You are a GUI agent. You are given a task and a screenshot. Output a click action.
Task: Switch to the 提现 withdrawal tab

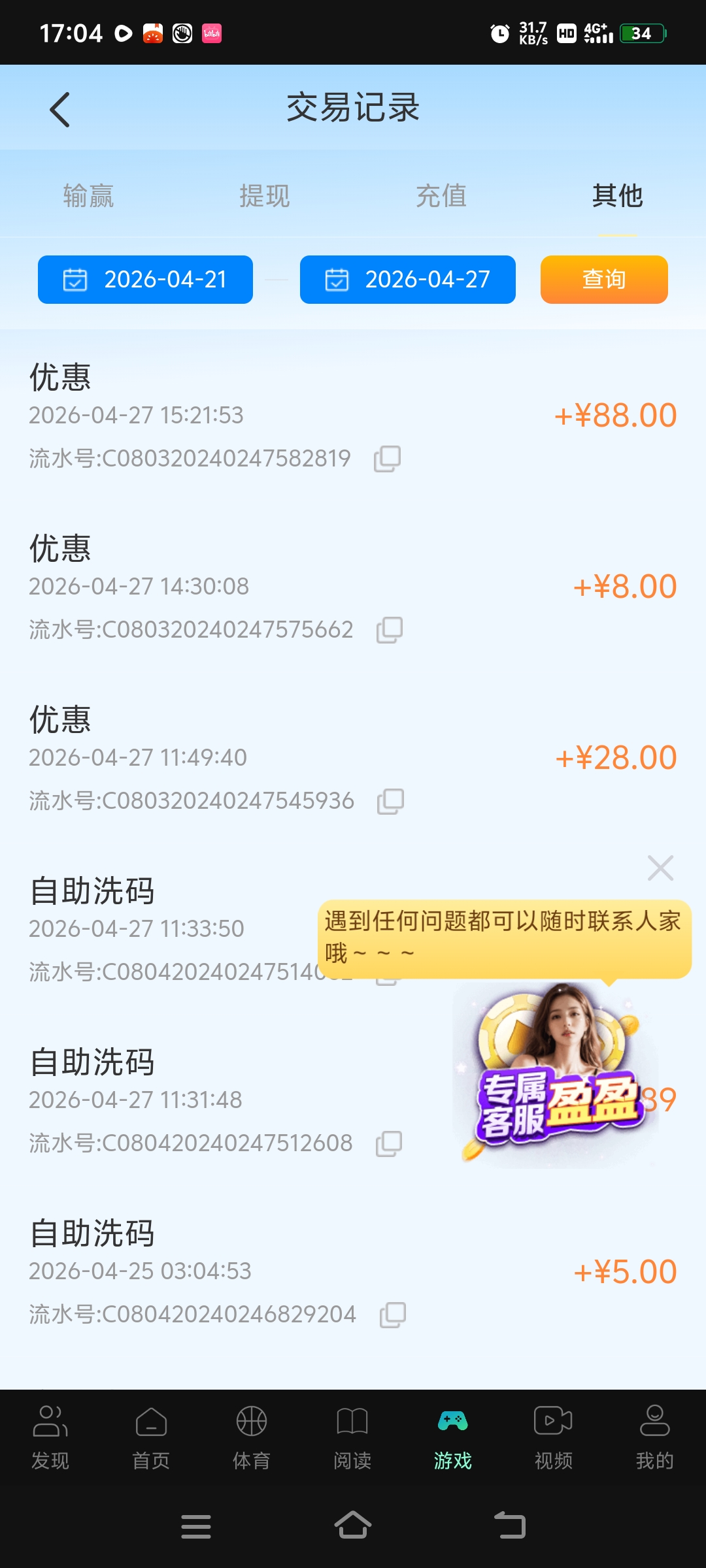[x=265, y=196]
